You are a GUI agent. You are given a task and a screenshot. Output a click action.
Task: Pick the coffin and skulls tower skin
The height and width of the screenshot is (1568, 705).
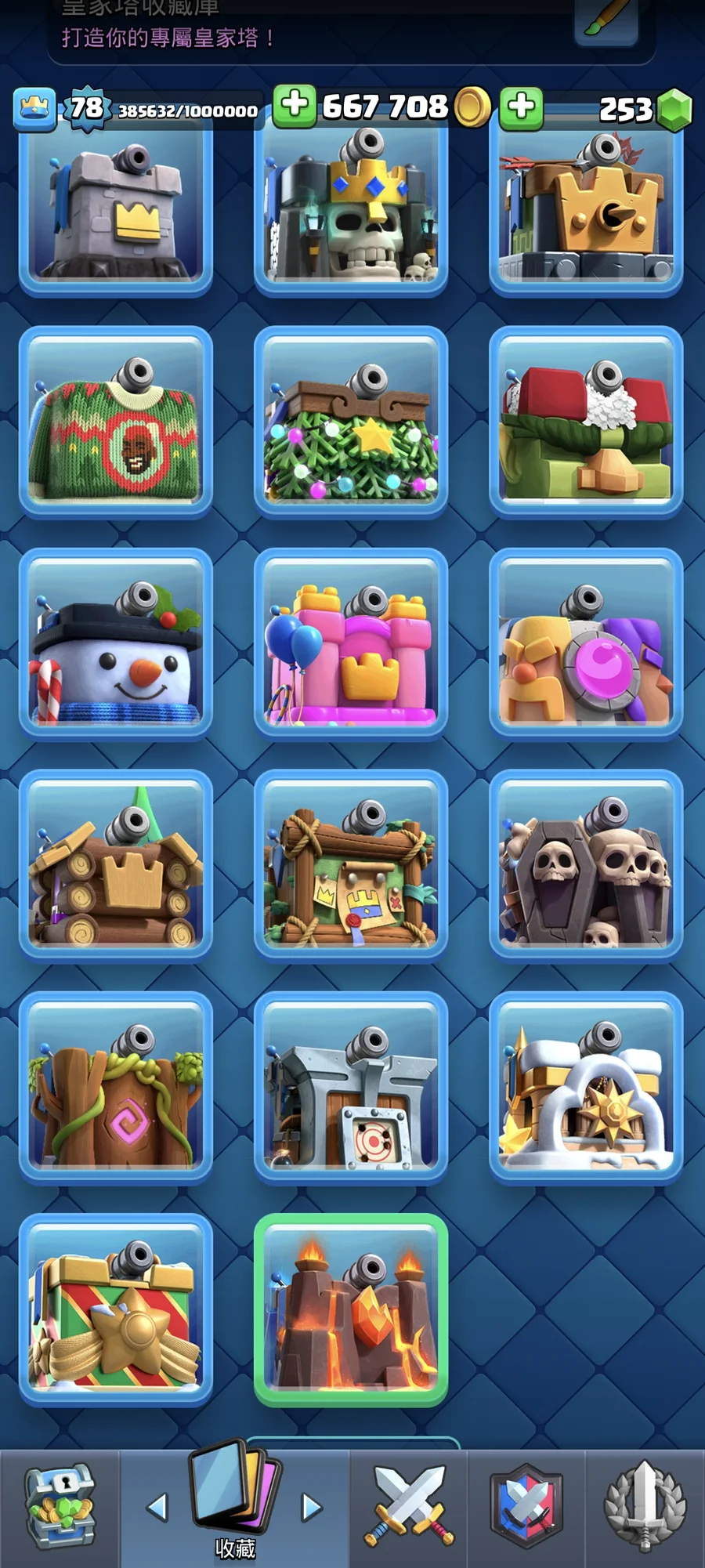(586, 866)
